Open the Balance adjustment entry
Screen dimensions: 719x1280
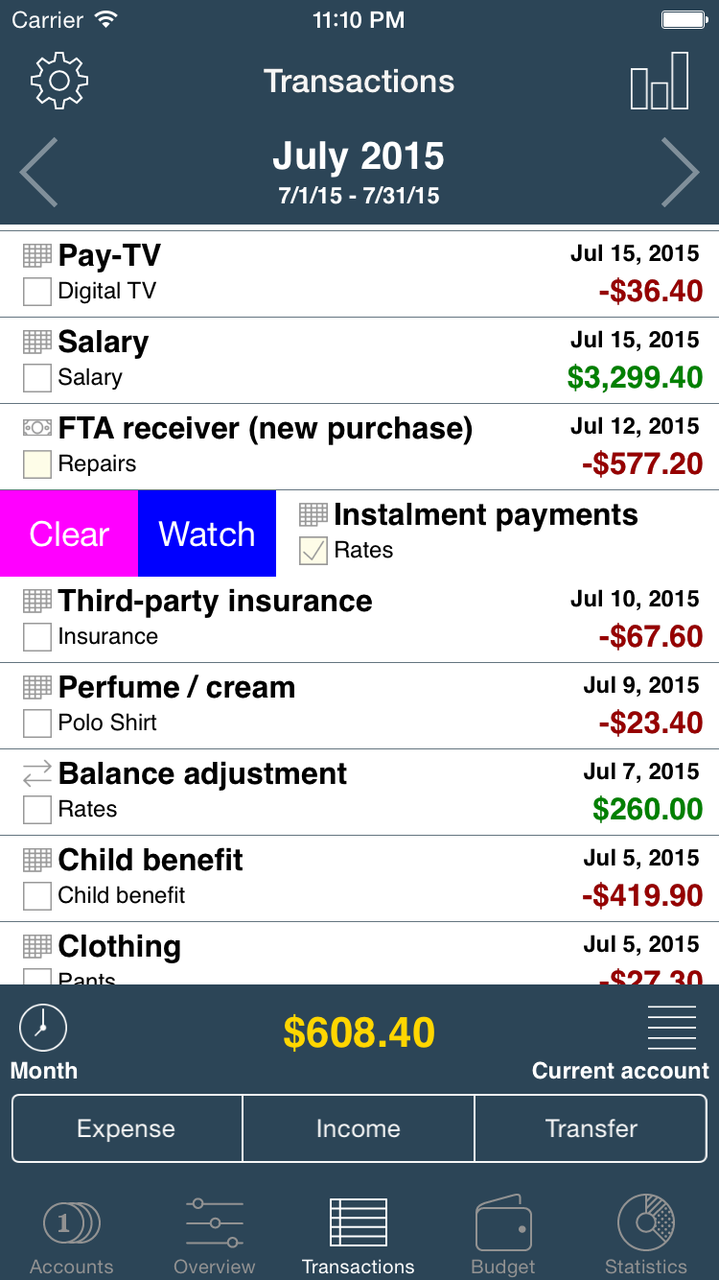point(359,792)
